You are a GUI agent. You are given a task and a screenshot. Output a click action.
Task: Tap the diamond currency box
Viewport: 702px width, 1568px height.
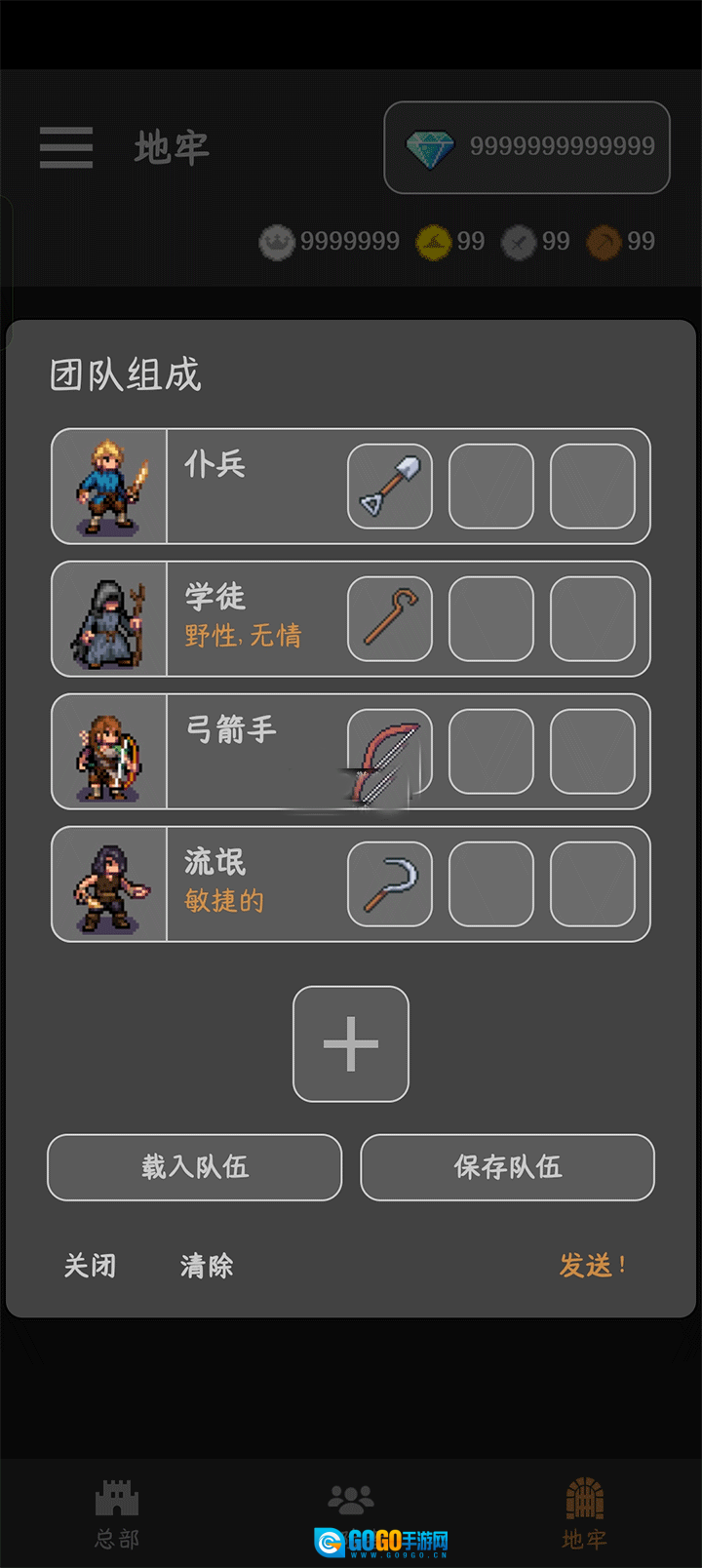(526, 147)
